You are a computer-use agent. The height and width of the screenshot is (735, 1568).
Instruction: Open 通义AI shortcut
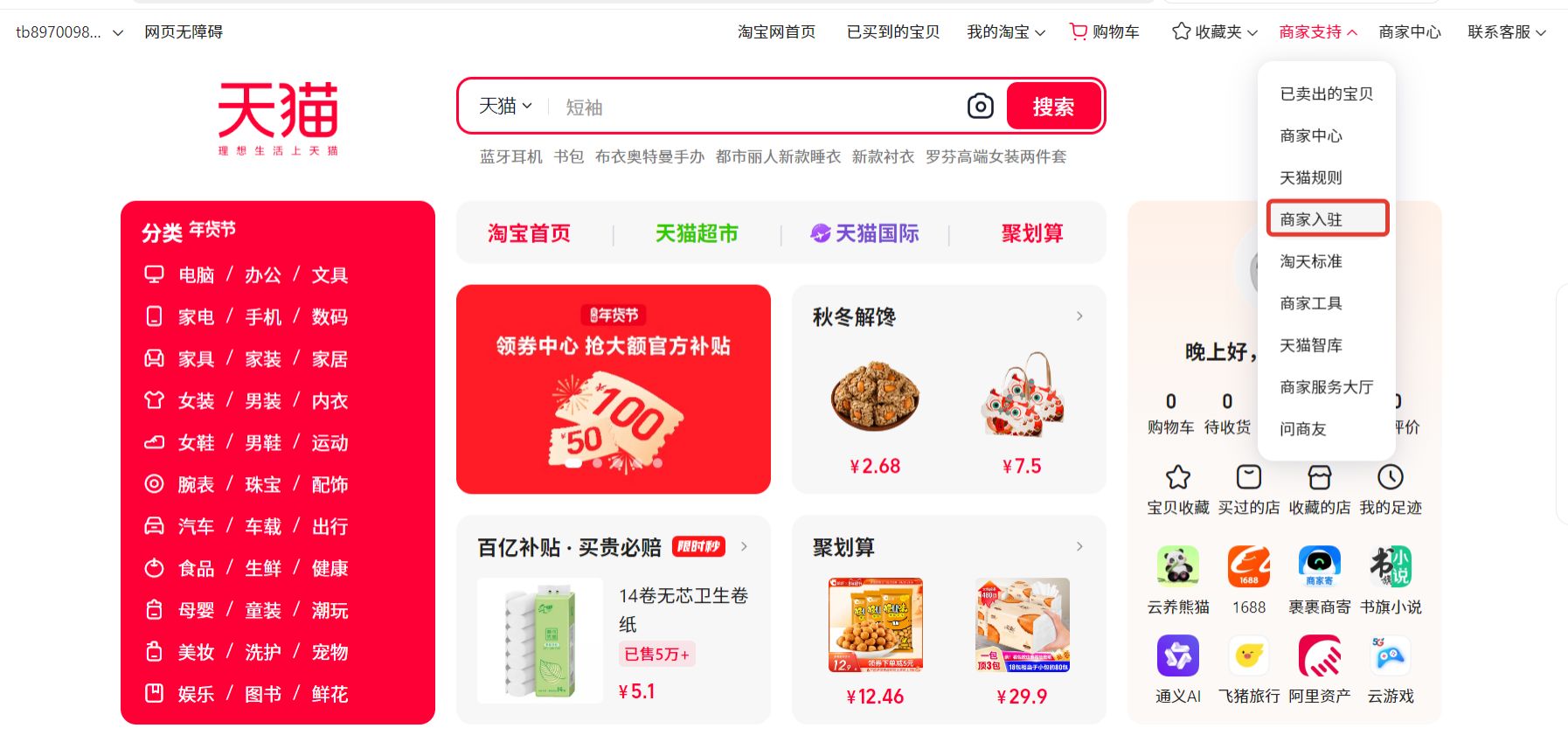pos(1177,656)
